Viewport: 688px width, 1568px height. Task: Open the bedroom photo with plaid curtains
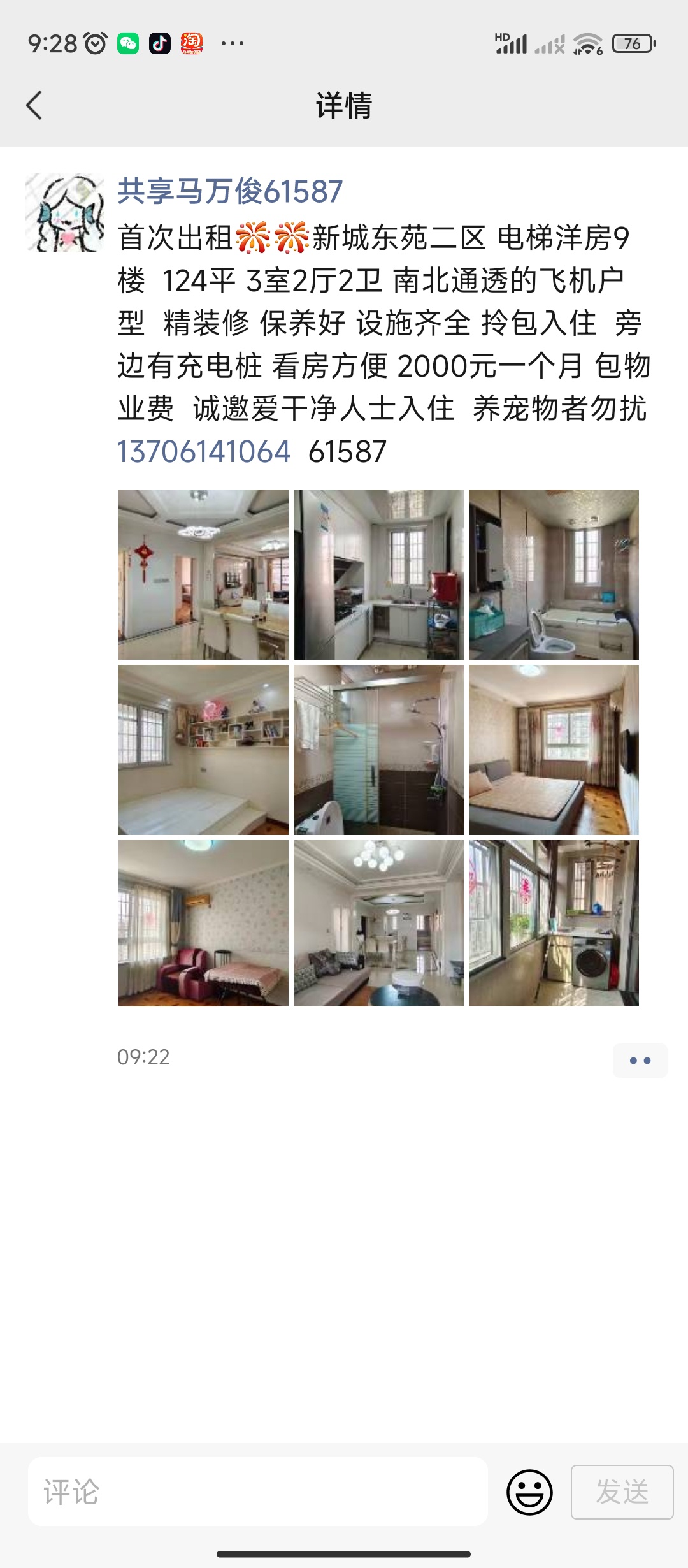tap(554, 750)
